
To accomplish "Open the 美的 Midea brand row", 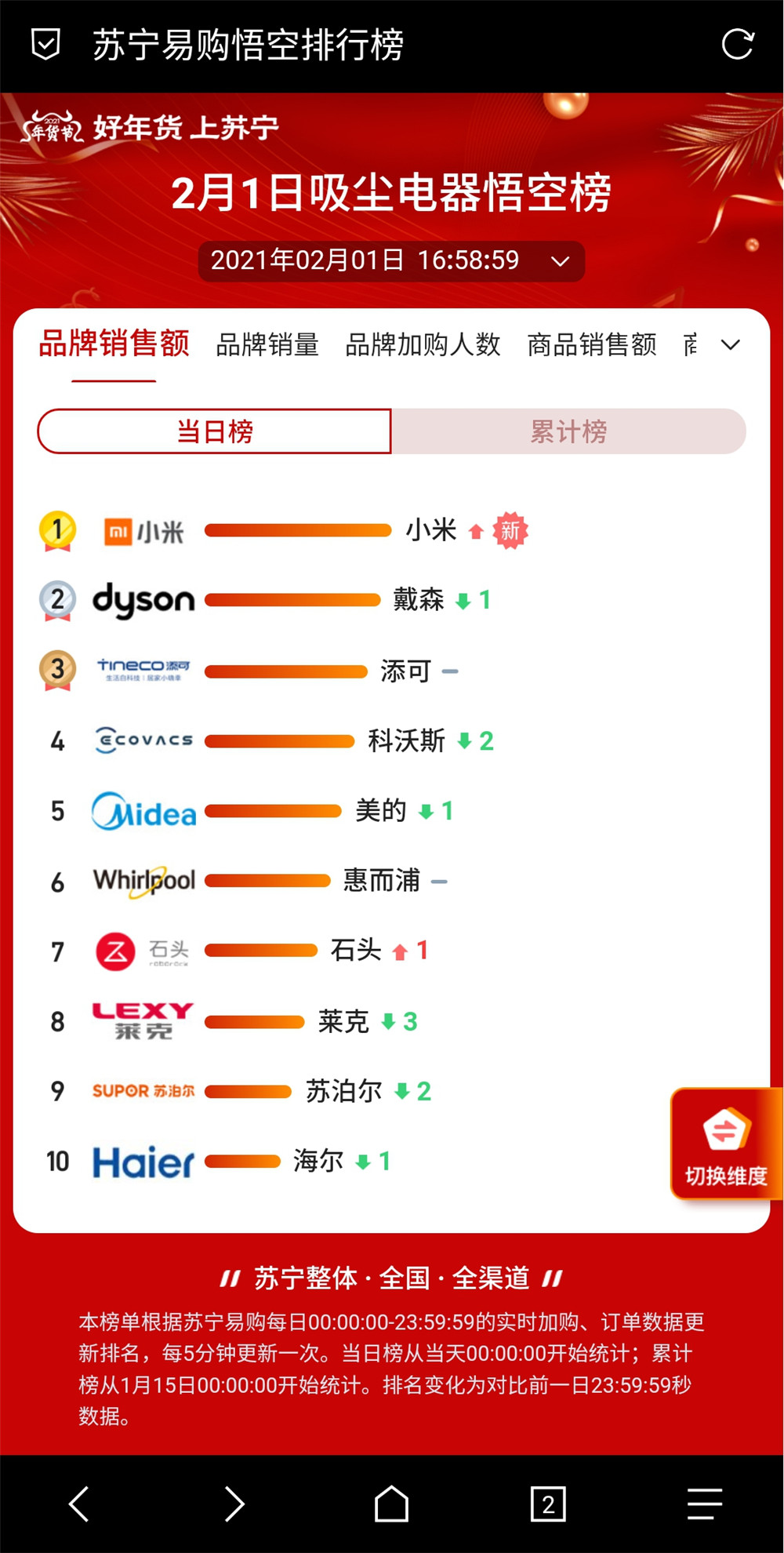I will click(391, 810).
